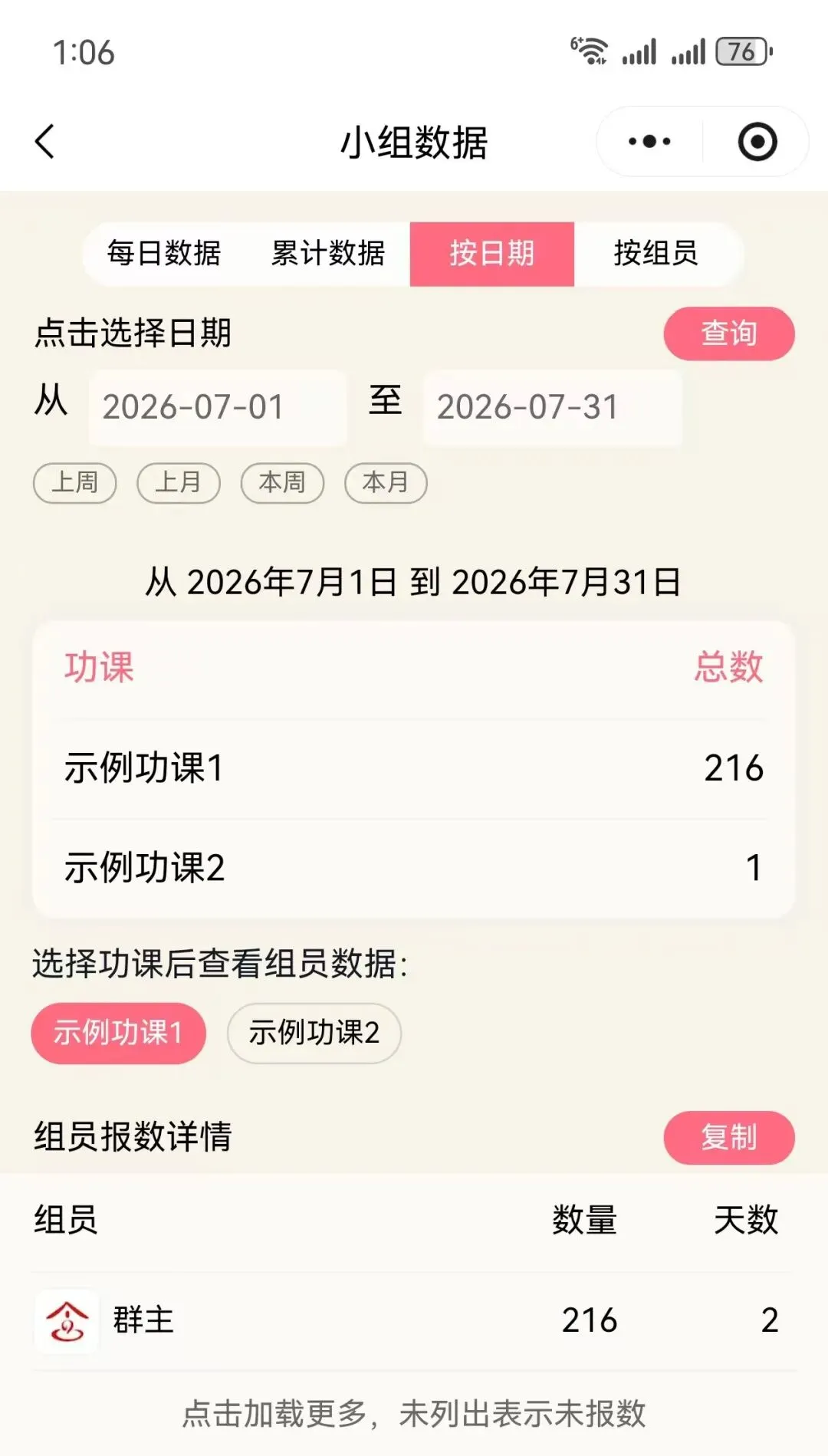Image resolution: width=828 pixels, height=1456 pixels.
Task: Choose the 上周 quick range chip
Action: pyautogui.click(x=75, y=483)
